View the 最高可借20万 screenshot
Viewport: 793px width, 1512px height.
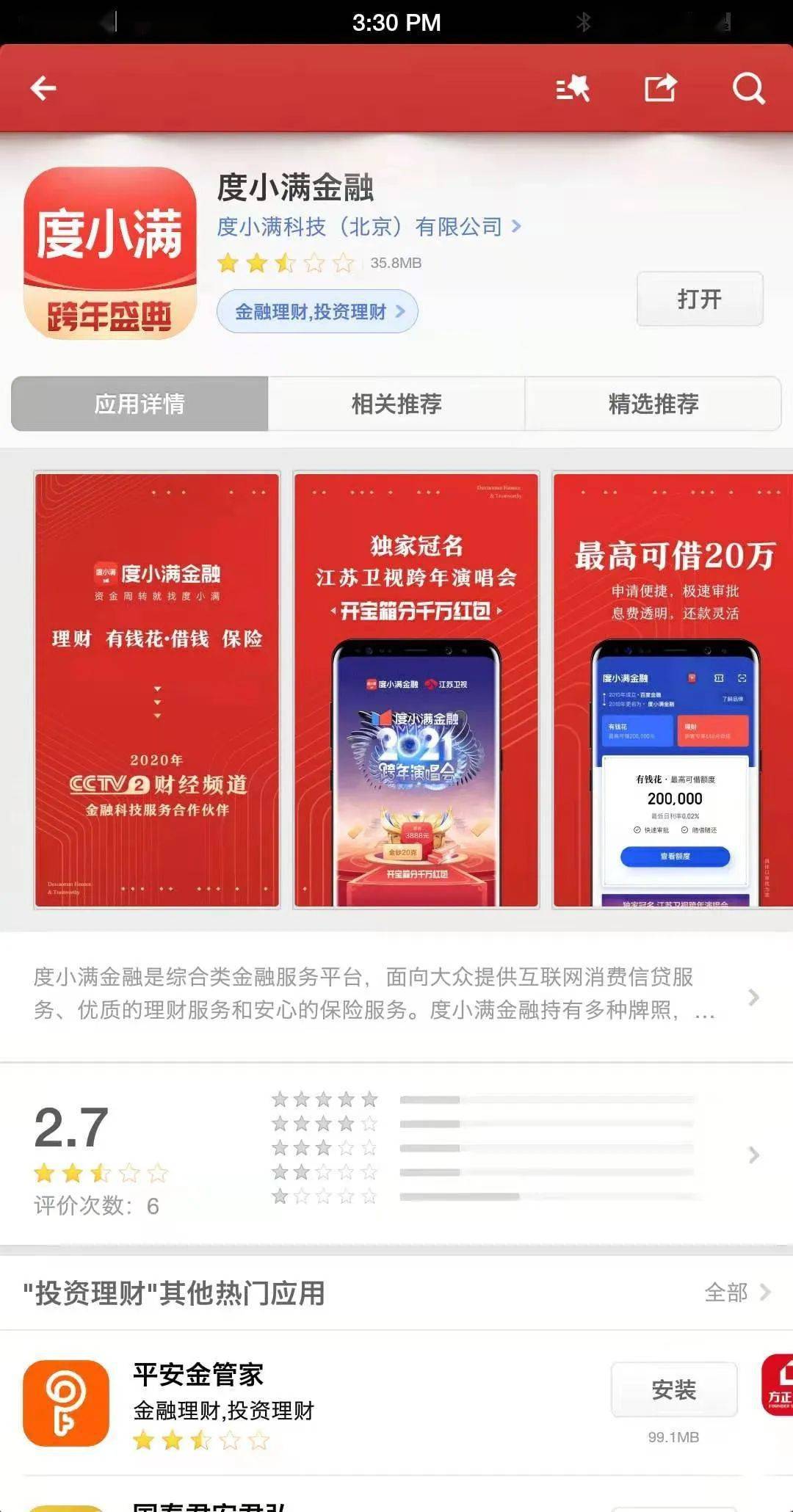[673, 690]
